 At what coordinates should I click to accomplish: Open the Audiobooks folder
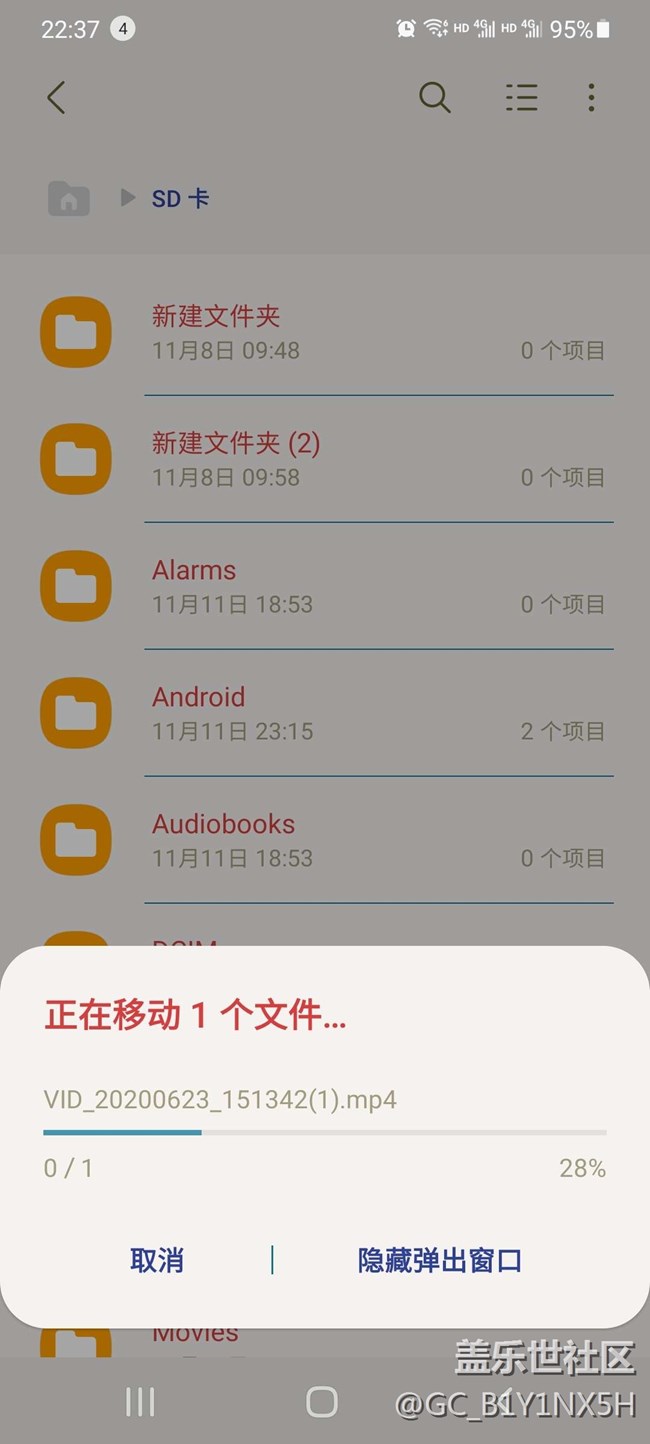pyautogui.click(x=325, y=840)
